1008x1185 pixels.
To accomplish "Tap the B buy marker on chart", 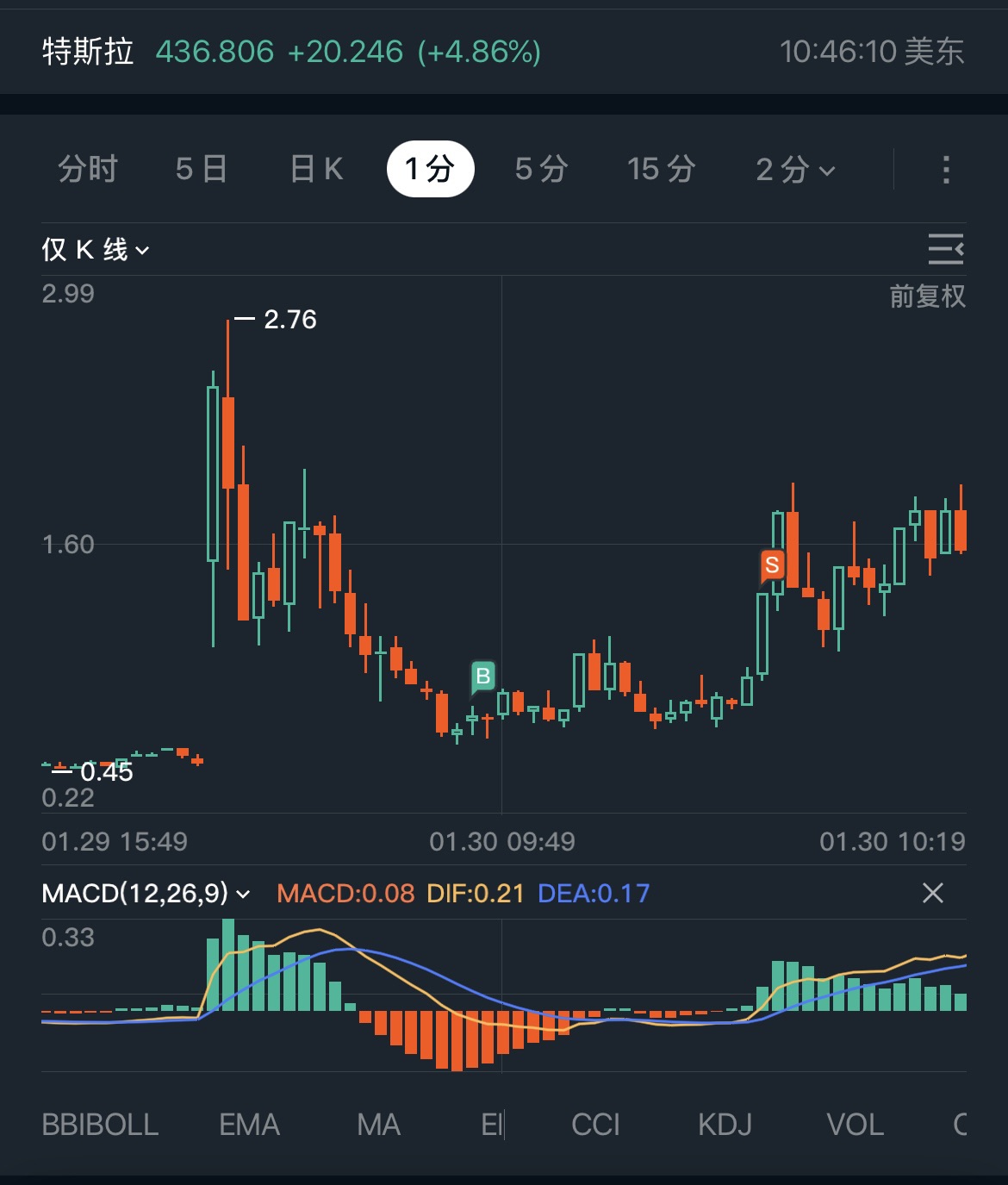I will (482, 677).
